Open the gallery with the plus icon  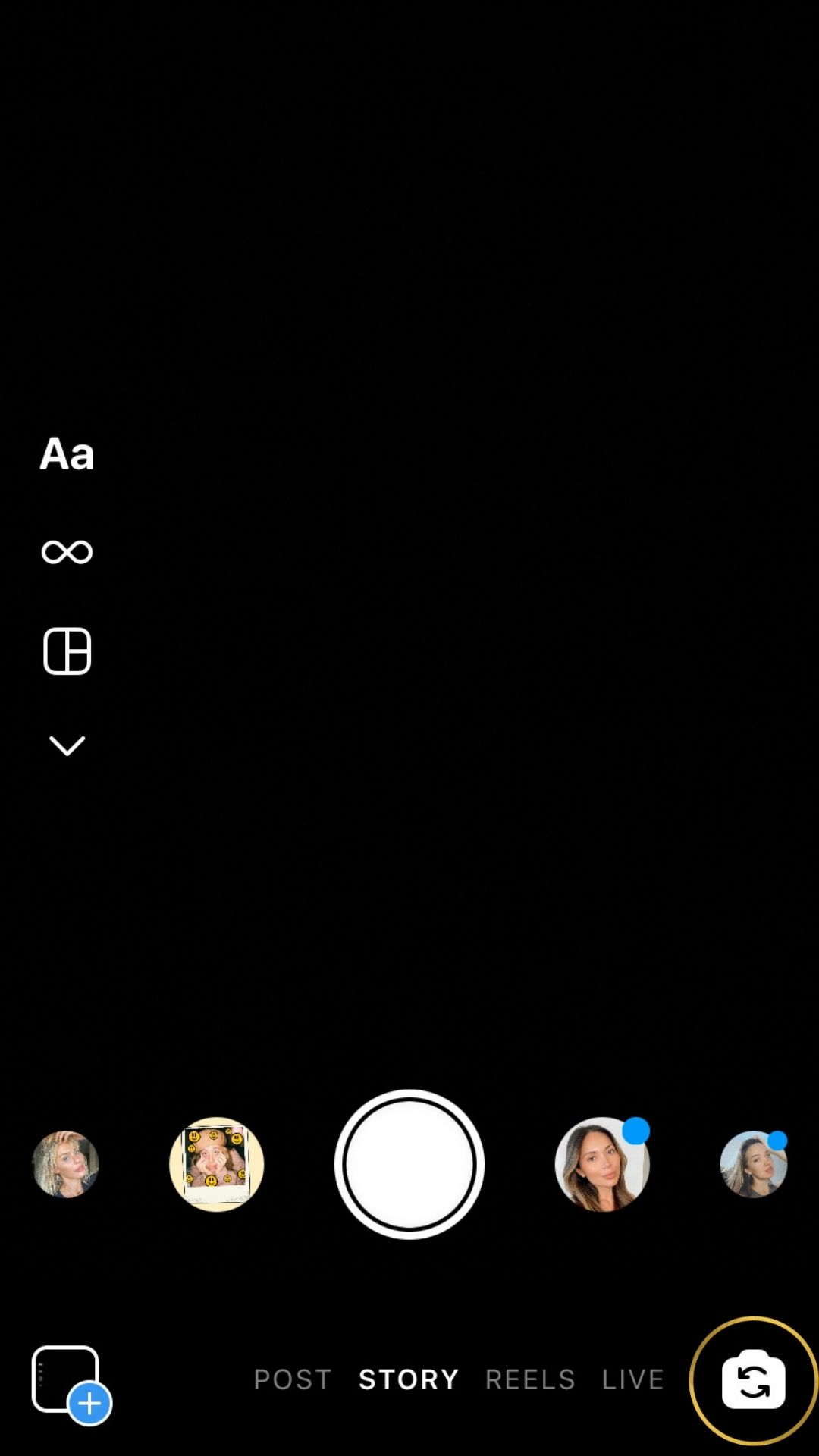coord(71,1385)
